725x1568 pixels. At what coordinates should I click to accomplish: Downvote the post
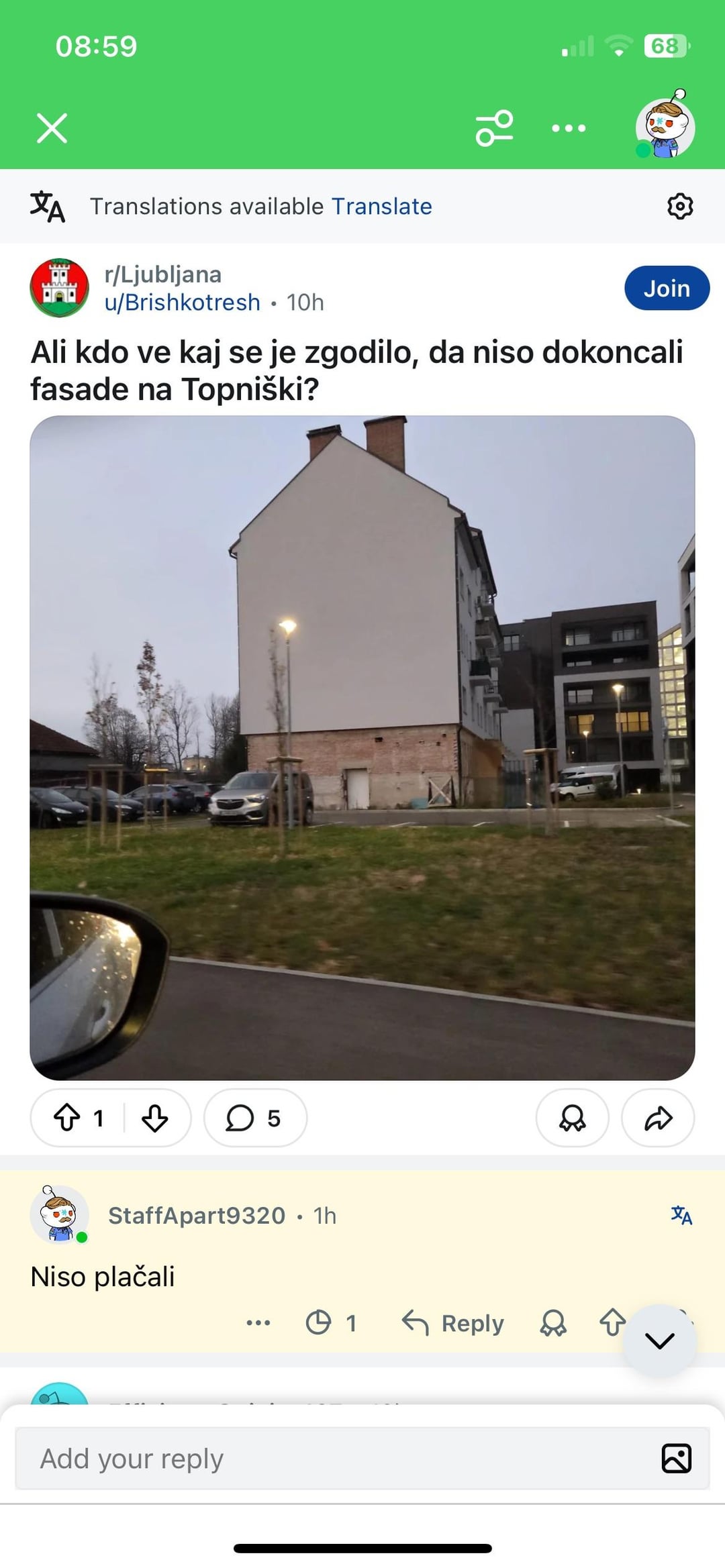[155, 1118]
